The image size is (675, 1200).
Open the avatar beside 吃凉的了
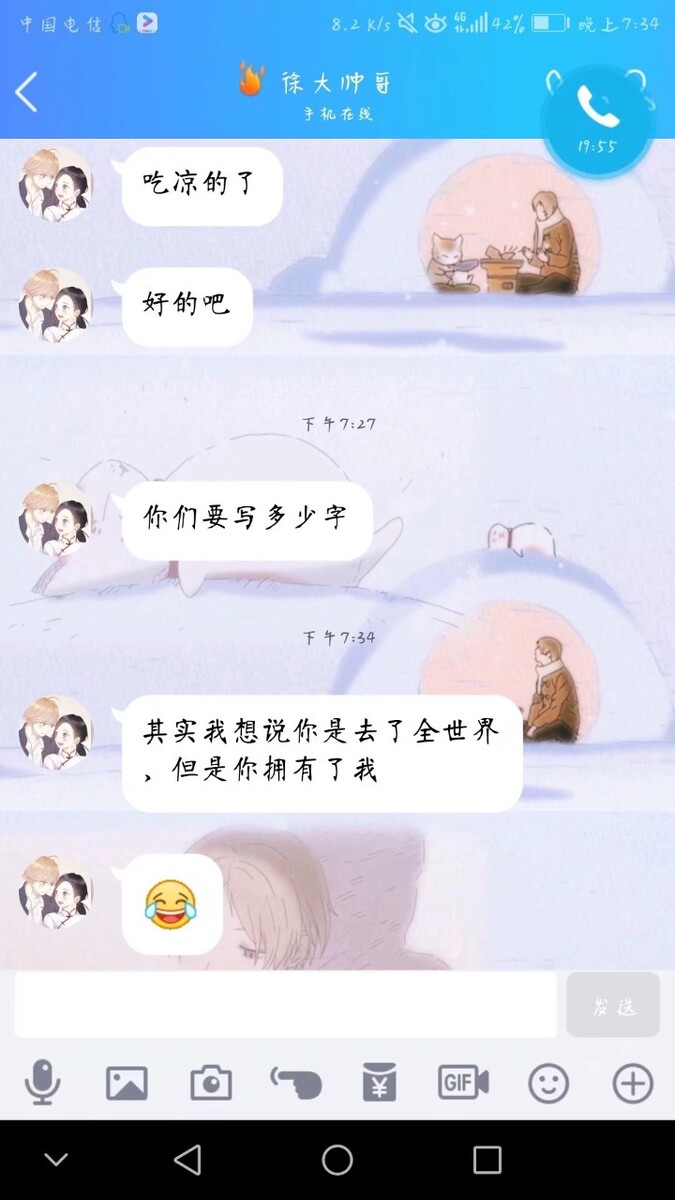(57, 186)
